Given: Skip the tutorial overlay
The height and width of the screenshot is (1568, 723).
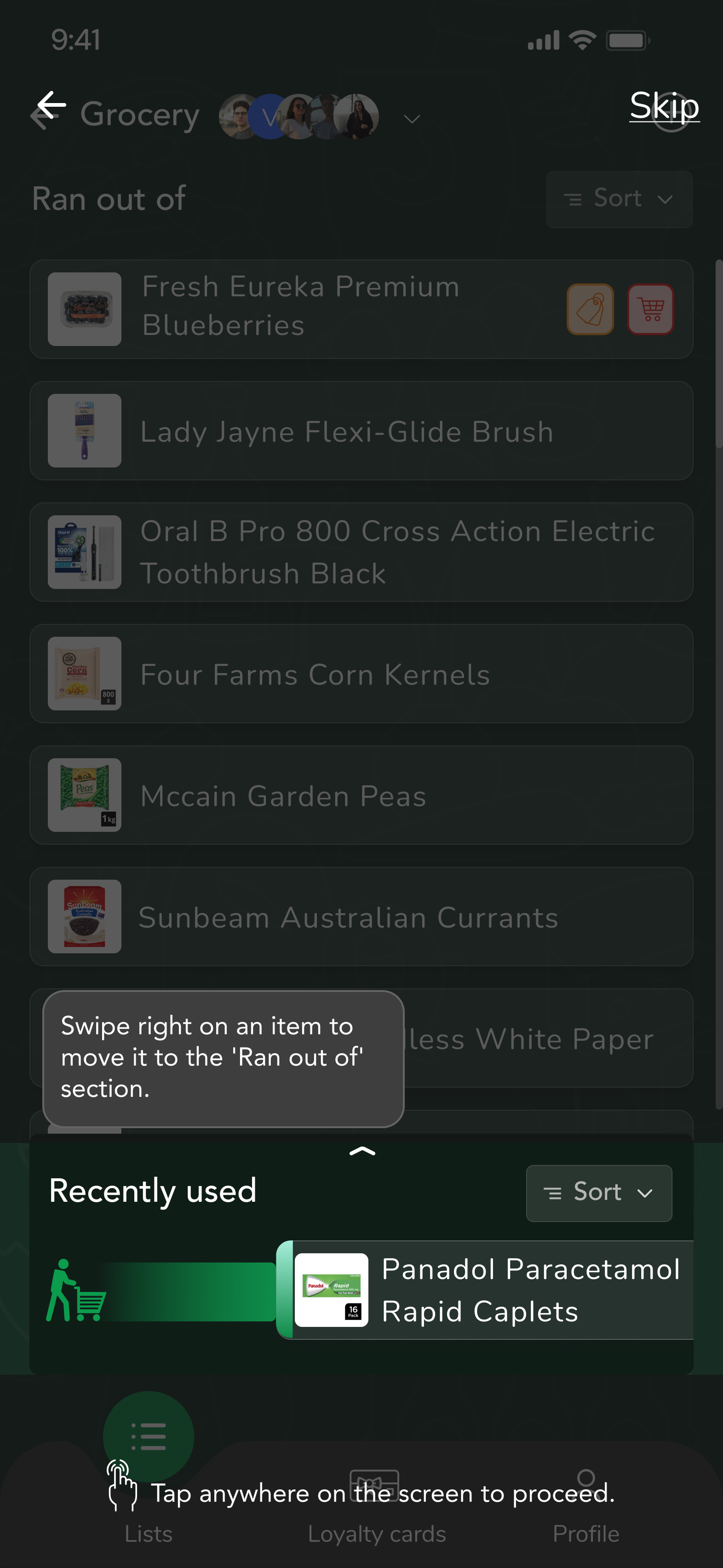Looking at the screenshot, I should 663,107.
